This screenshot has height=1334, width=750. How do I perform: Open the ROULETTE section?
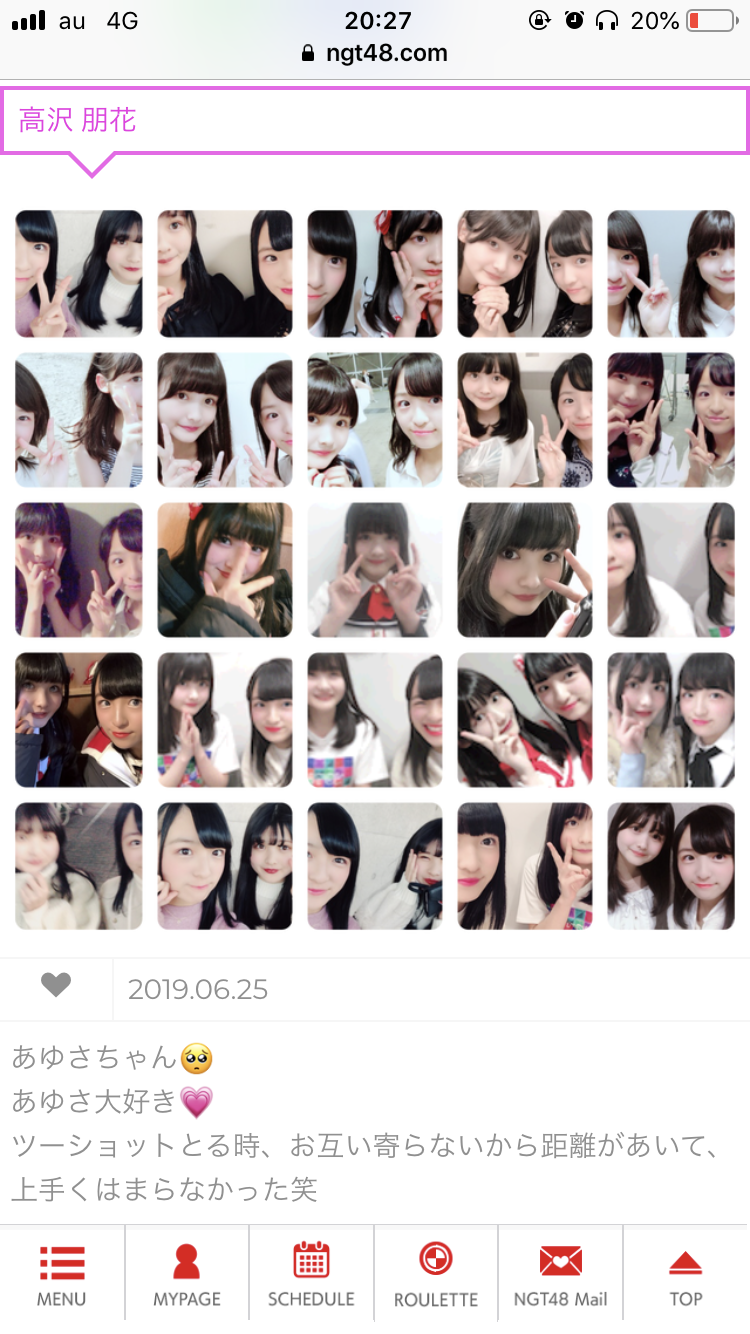[x=436, y=1275]
